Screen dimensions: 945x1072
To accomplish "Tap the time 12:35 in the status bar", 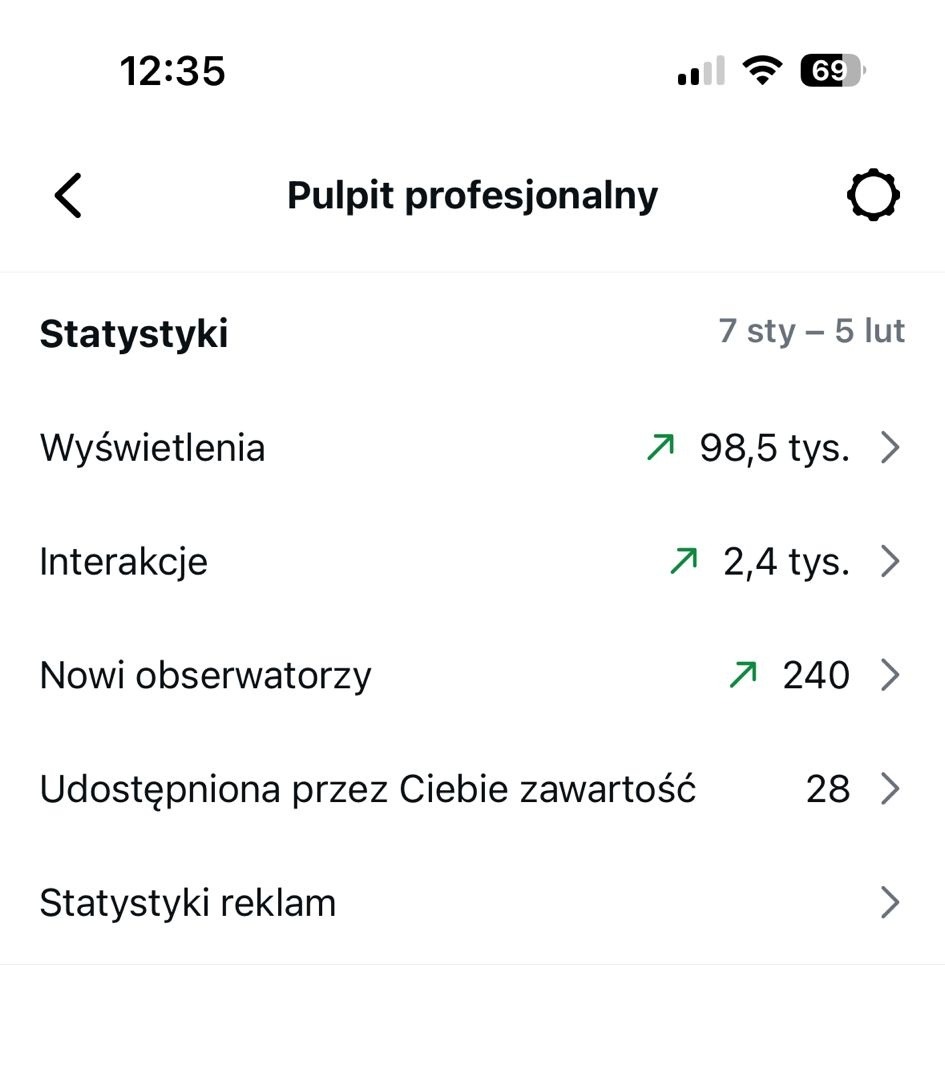I will click(x=174, y=70).
